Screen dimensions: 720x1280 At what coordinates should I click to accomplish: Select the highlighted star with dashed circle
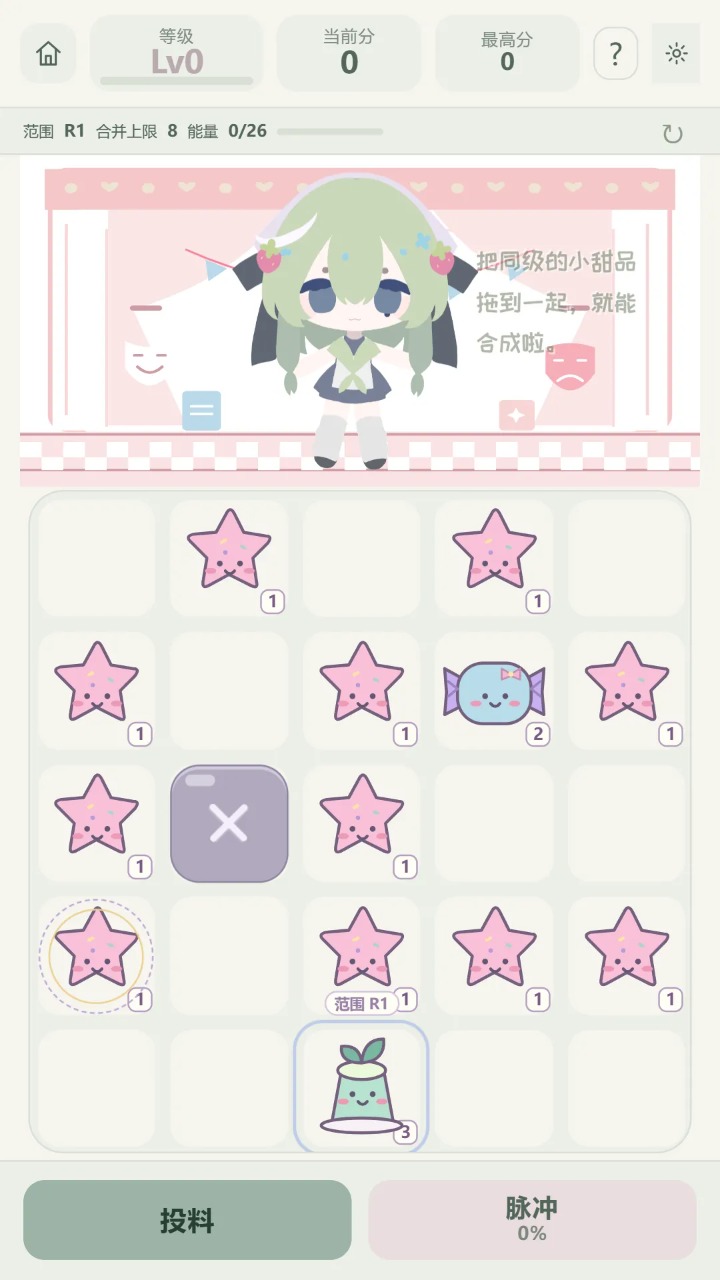(x=96, y=956)
